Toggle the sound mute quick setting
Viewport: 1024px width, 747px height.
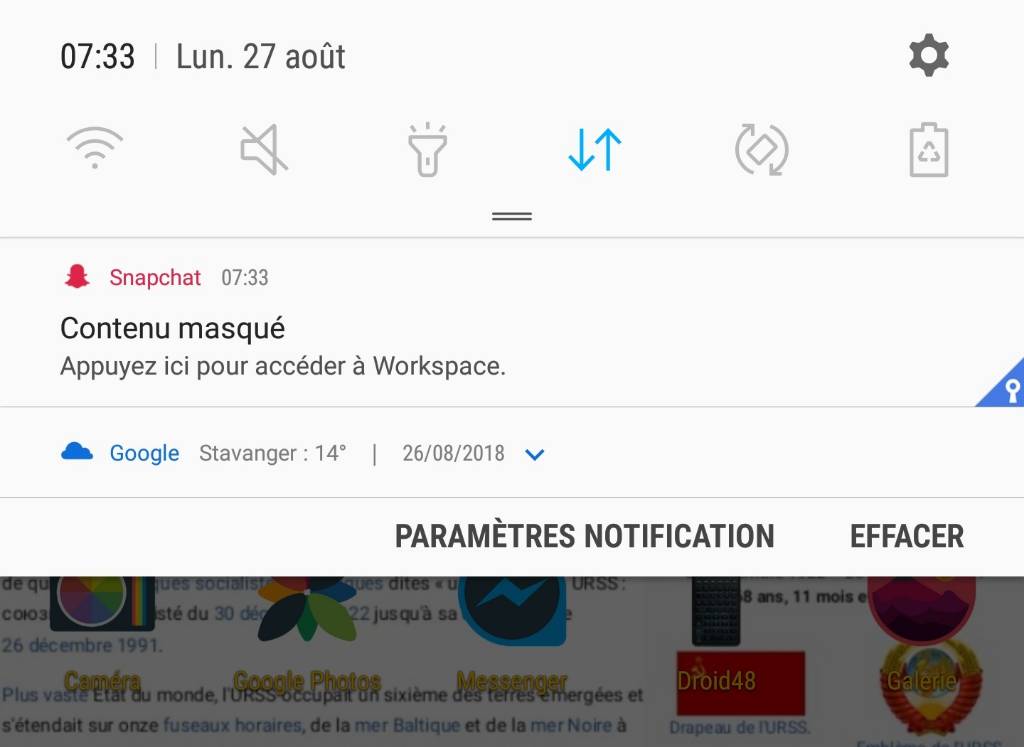tap(264, 150)
